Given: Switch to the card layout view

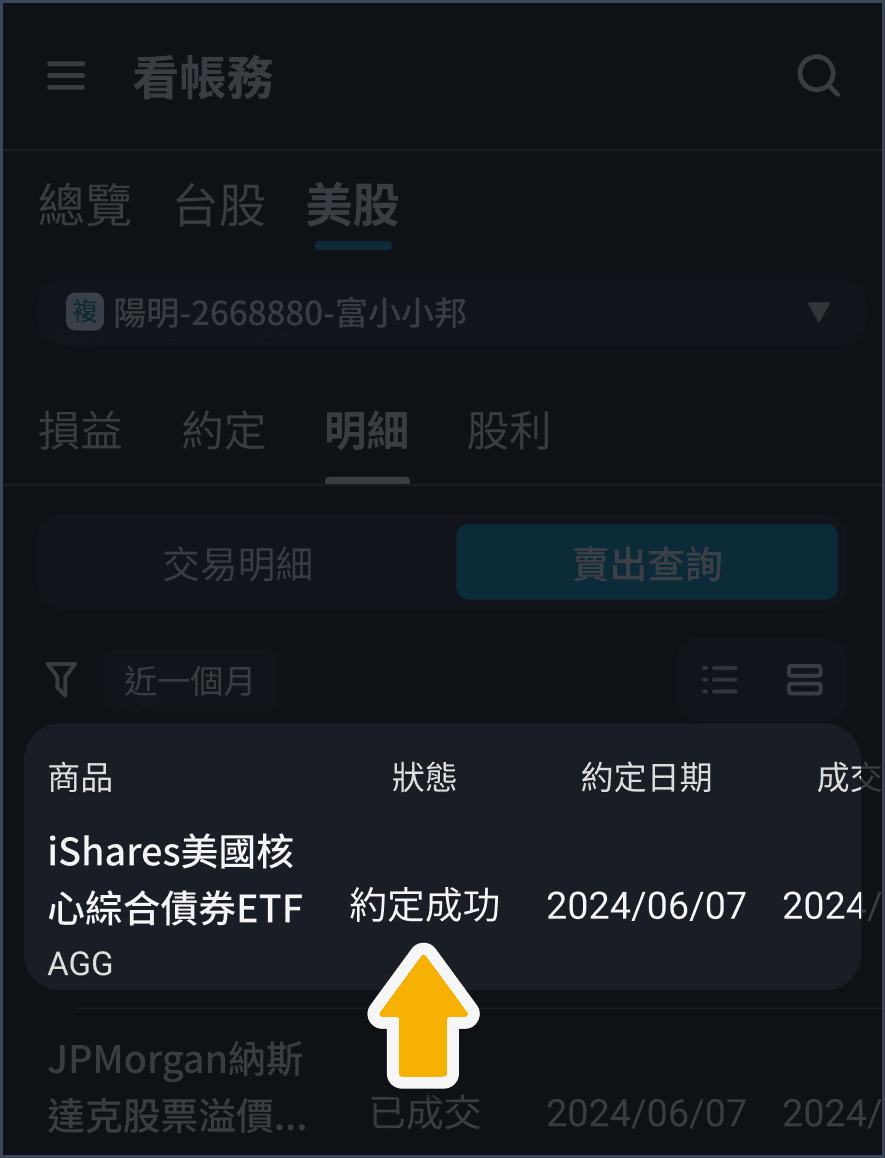Looking at the screenshot, I should (x=804, y=681).
